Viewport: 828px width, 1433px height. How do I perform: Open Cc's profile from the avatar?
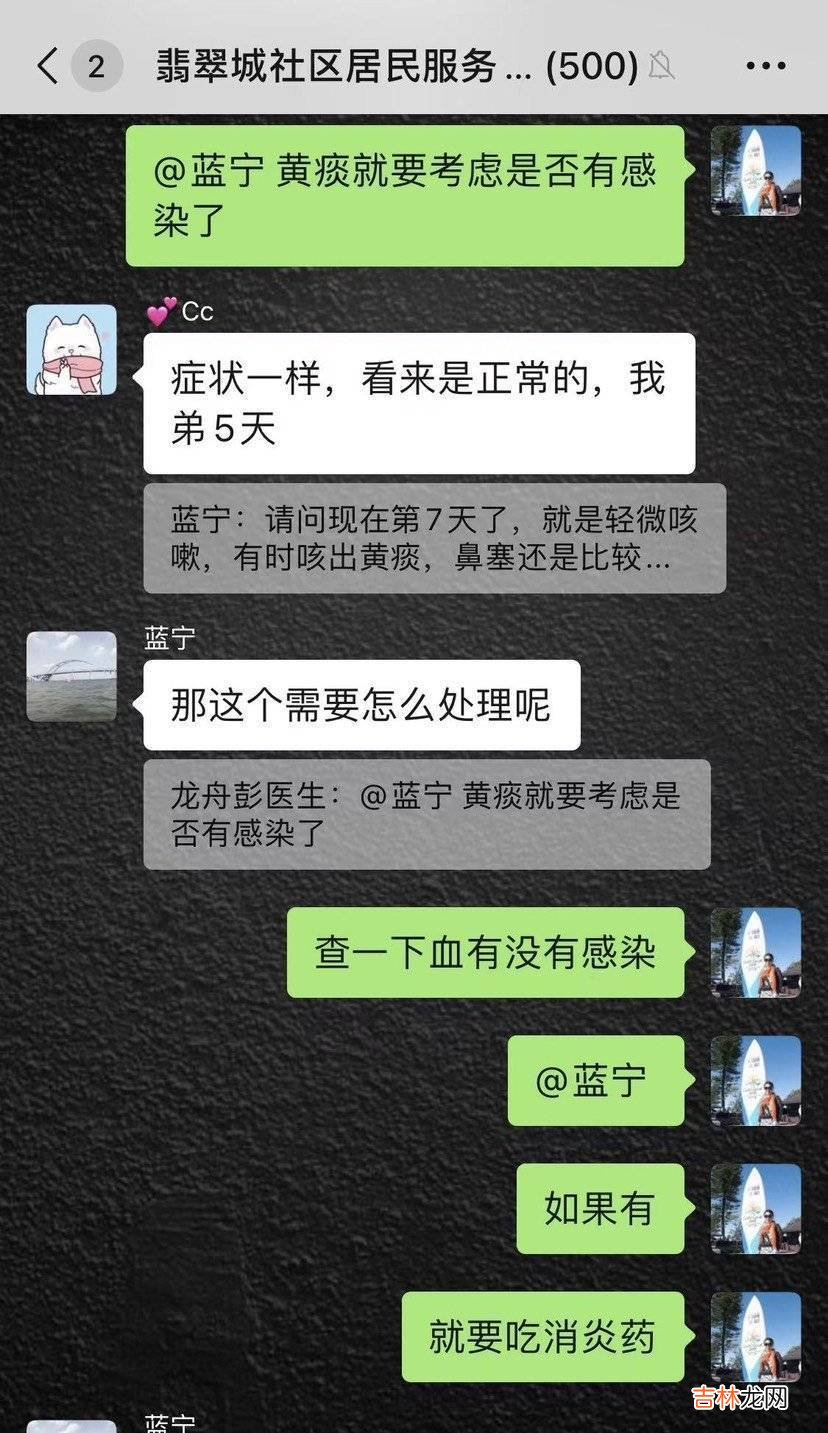pyautogui.click(x=71, y=349)
